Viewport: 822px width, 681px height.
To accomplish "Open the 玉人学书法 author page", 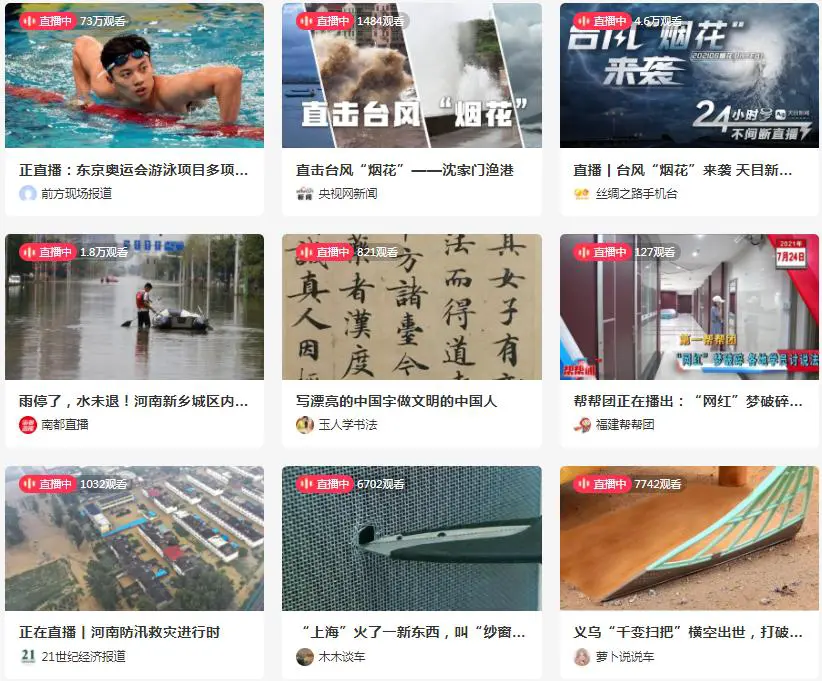I will 347,425.
